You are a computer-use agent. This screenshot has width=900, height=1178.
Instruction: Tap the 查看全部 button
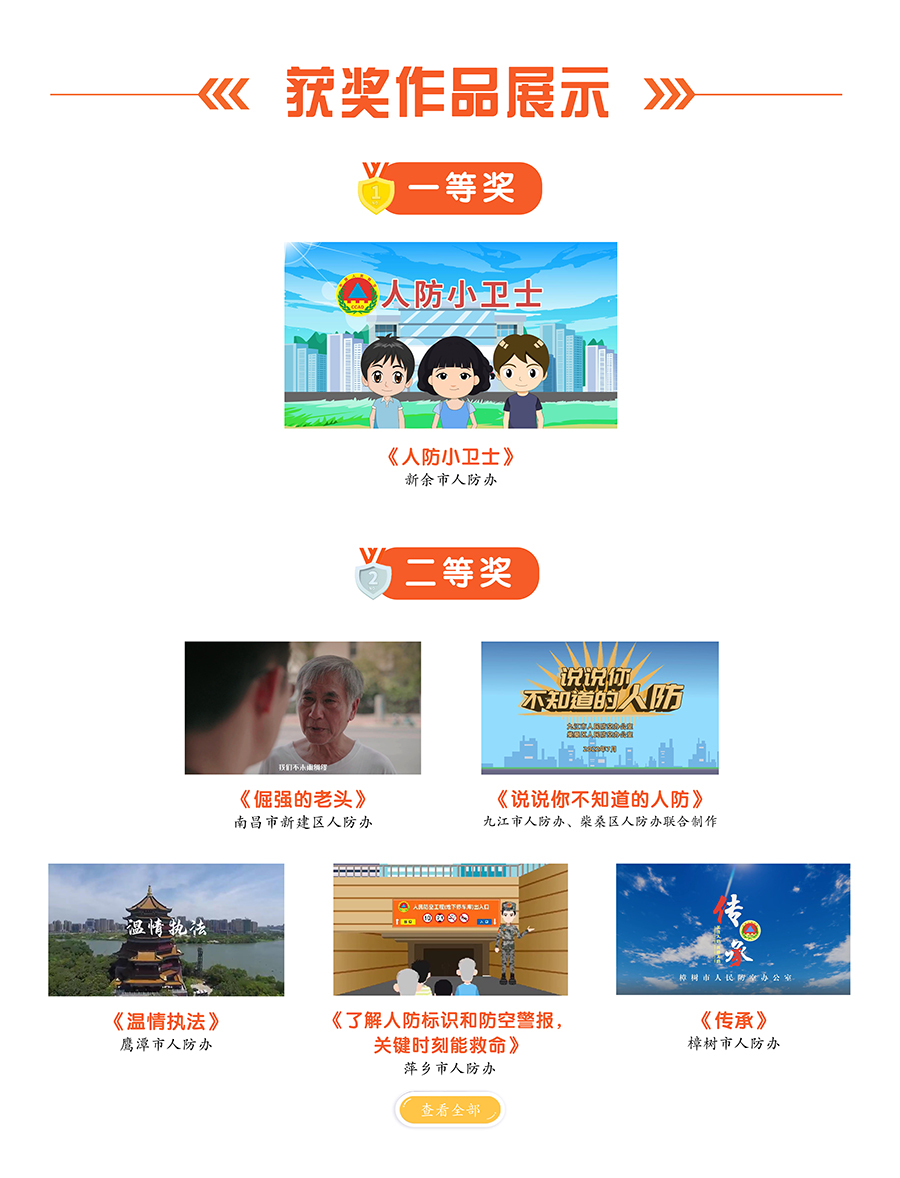[x=449, y=1110]
